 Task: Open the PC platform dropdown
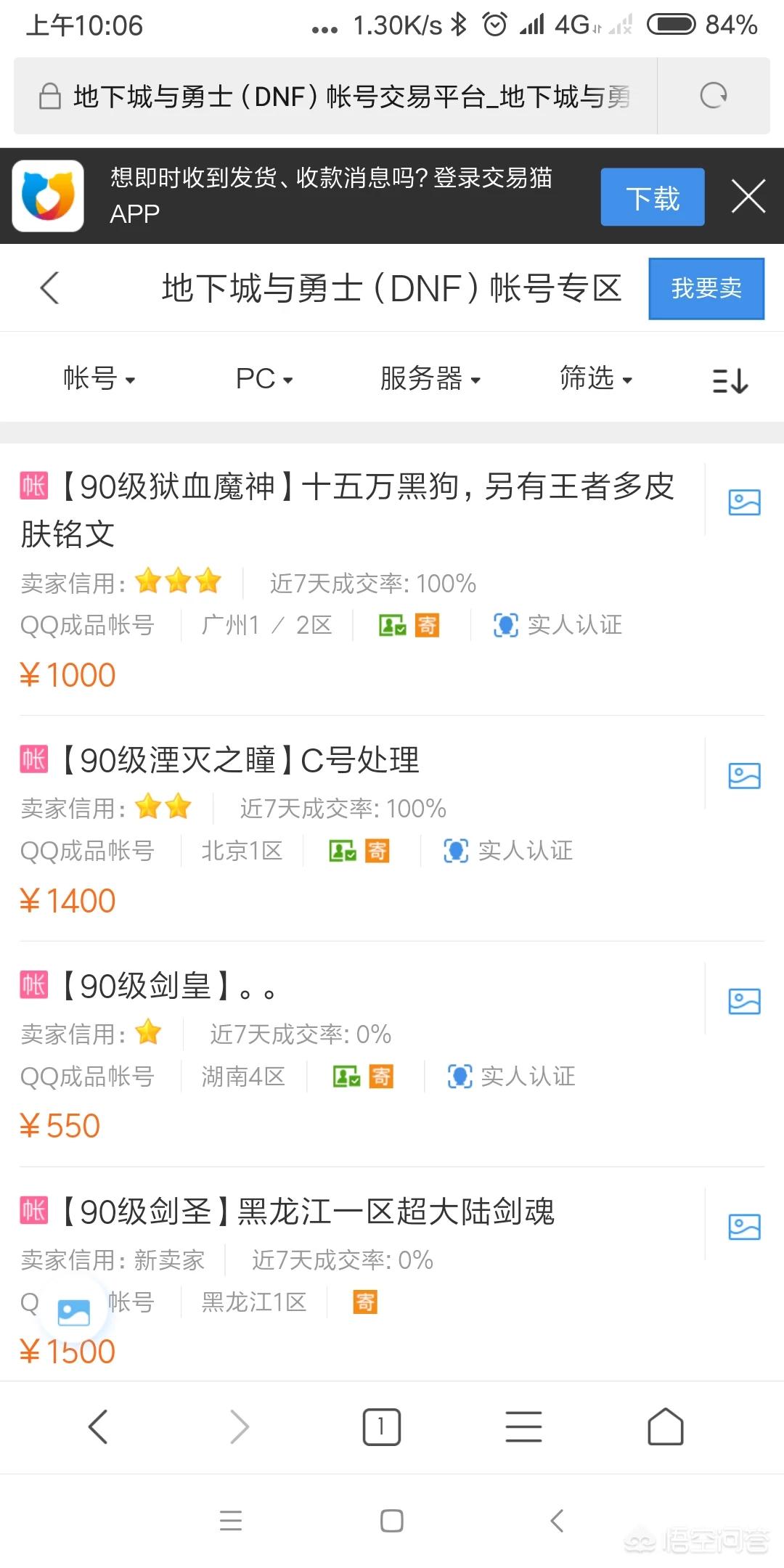coord(264,379)
